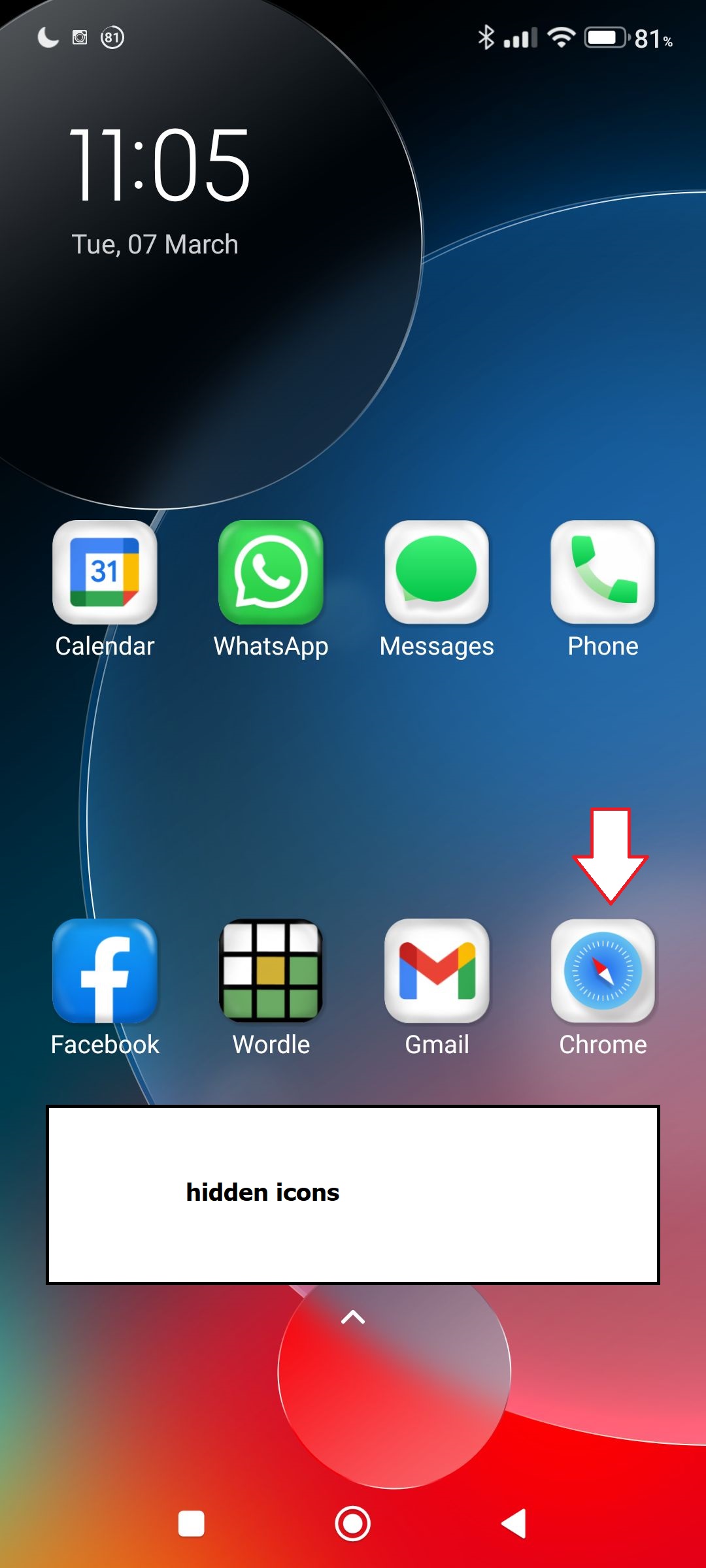This screenshot has height=1568, width=706.
Task: Open the Calendar app
Action: click(x=105, y=572)
